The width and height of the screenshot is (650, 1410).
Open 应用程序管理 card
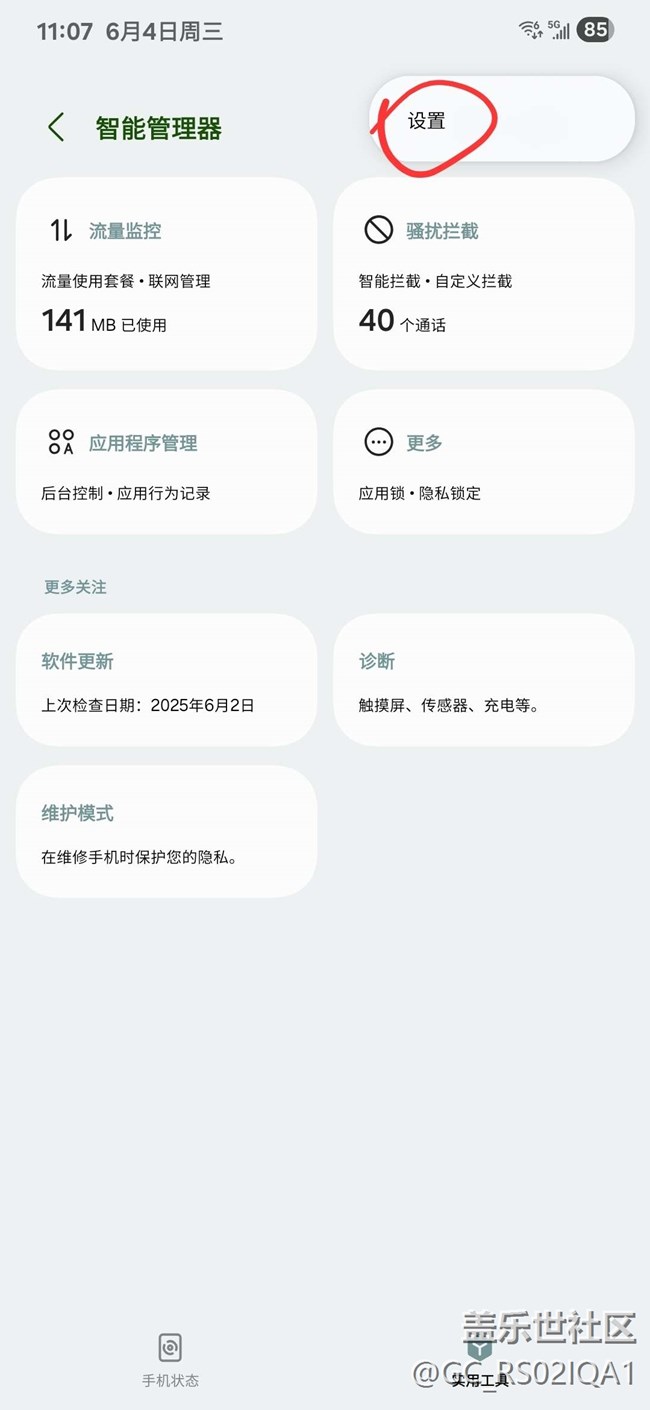[x=166, y=462]
